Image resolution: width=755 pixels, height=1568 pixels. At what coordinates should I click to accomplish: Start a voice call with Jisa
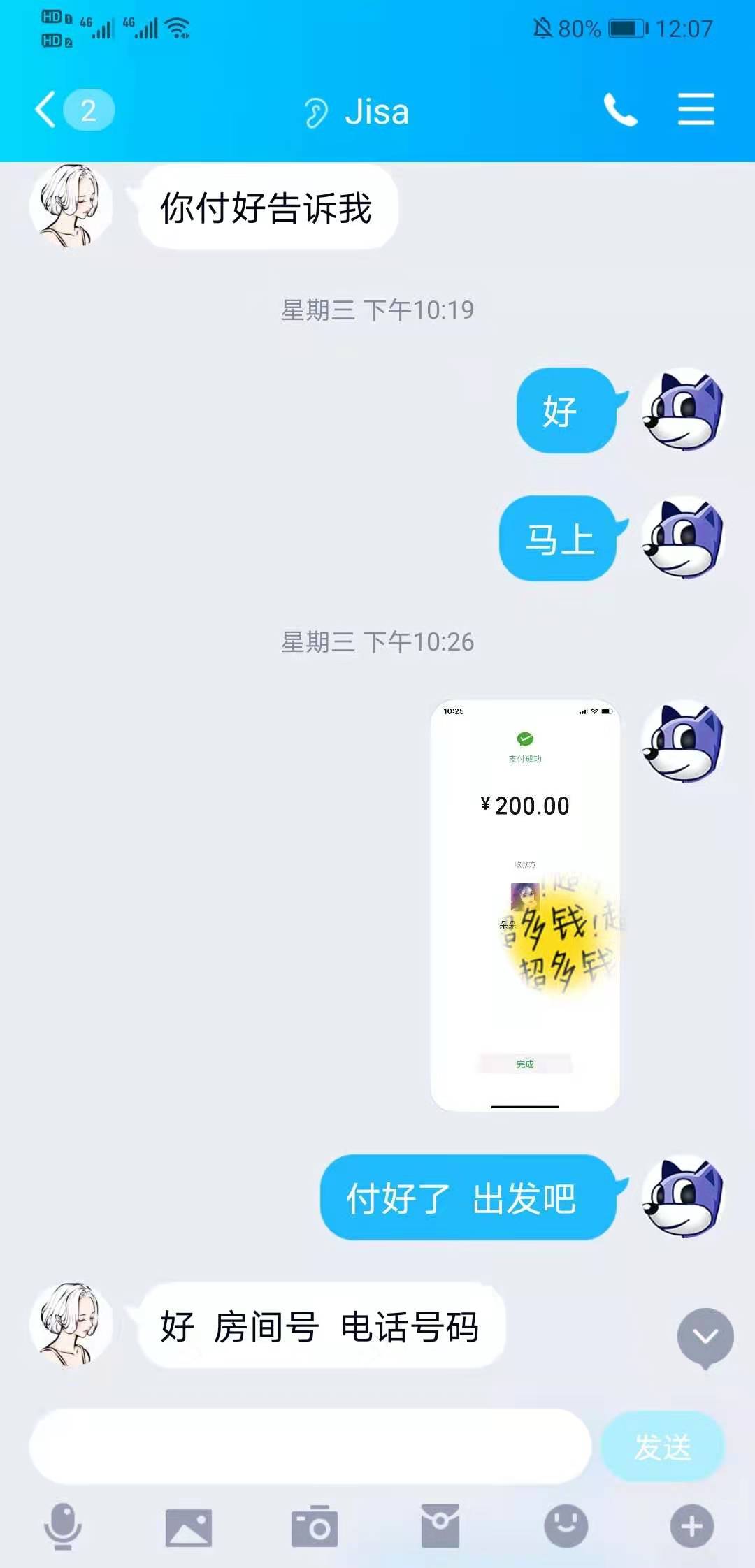[x=620, y=110]
